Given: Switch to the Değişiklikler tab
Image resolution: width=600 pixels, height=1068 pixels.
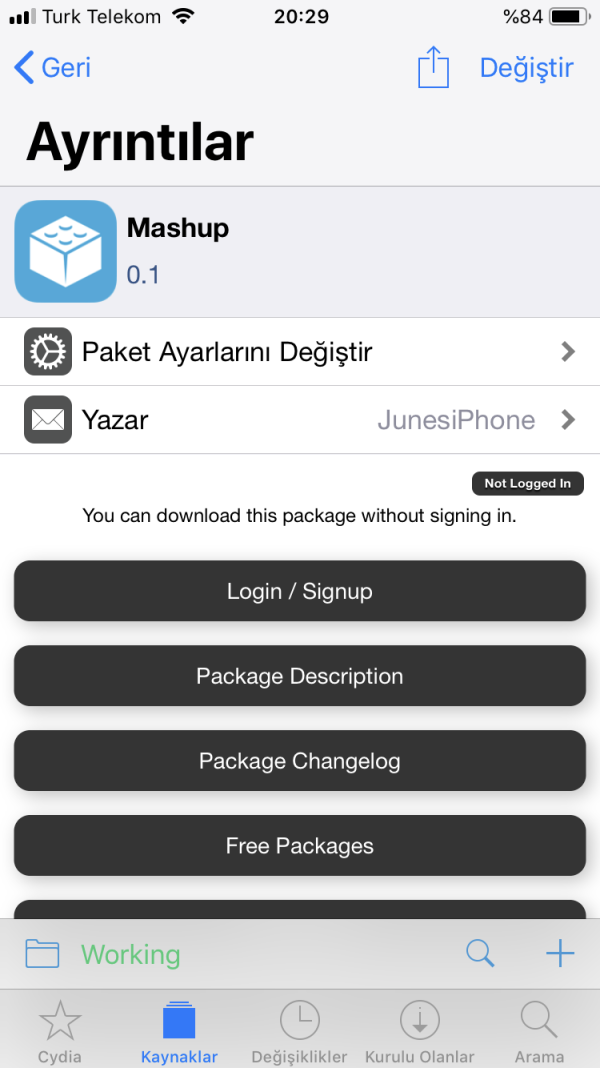Looking at the screenshot, I should pos(299,1032).
